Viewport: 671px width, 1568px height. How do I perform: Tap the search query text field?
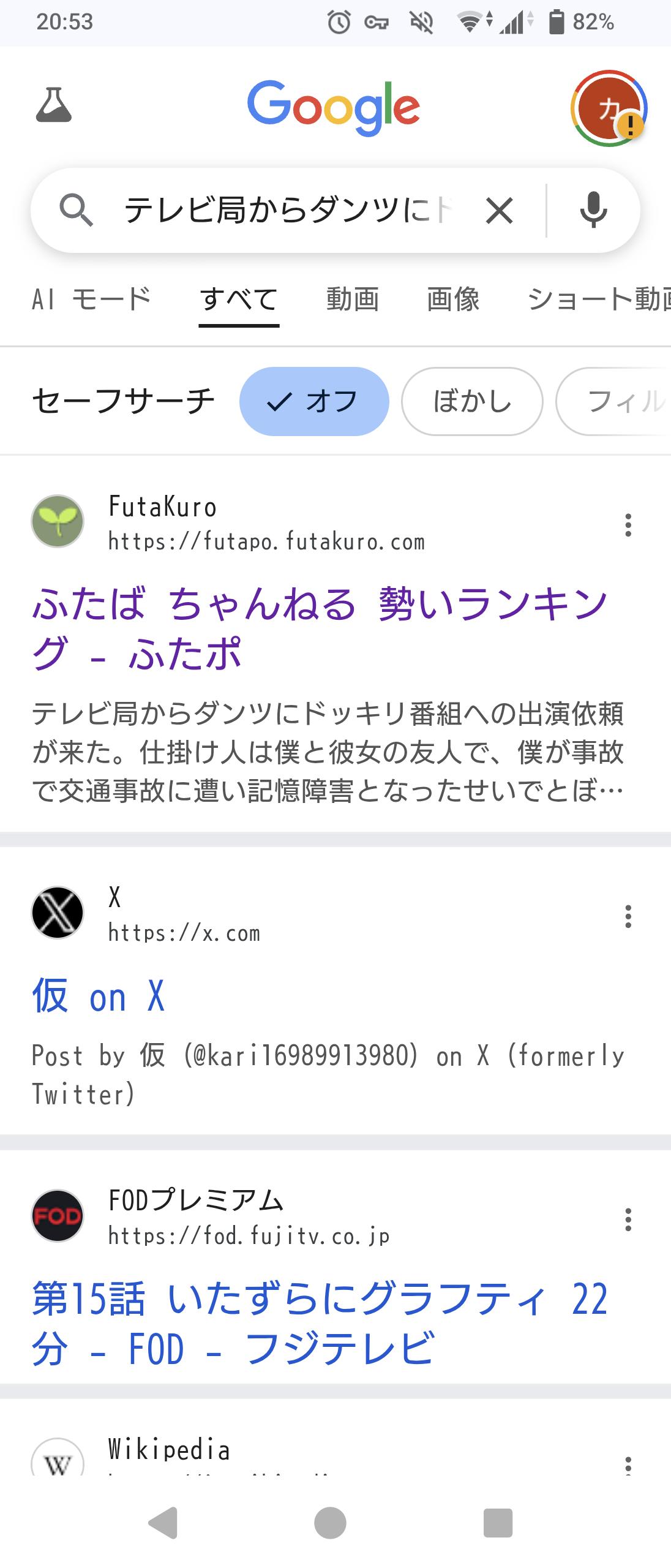(x=288, y=211)
